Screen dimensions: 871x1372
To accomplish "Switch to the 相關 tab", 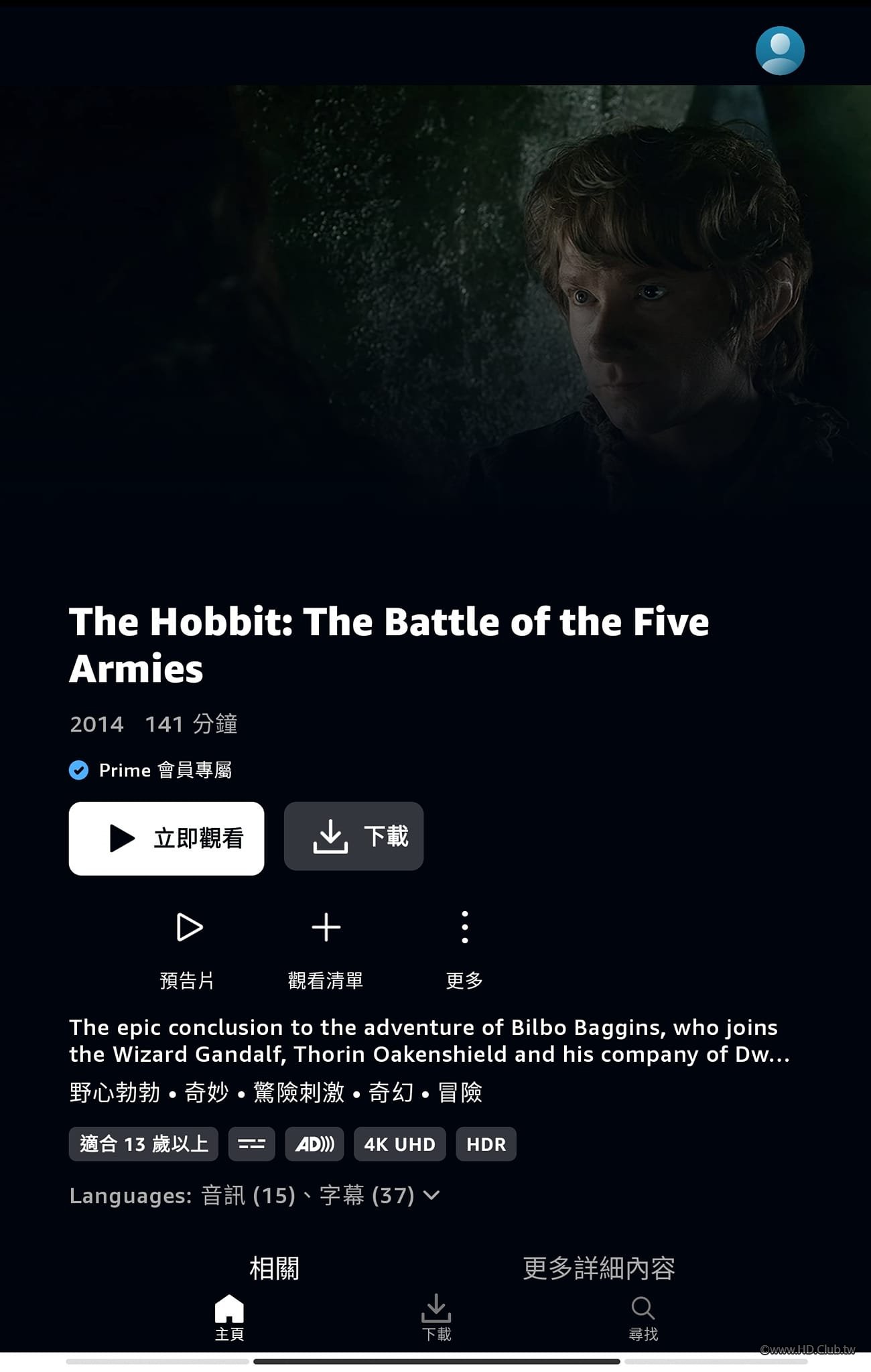I will 274,1268.
